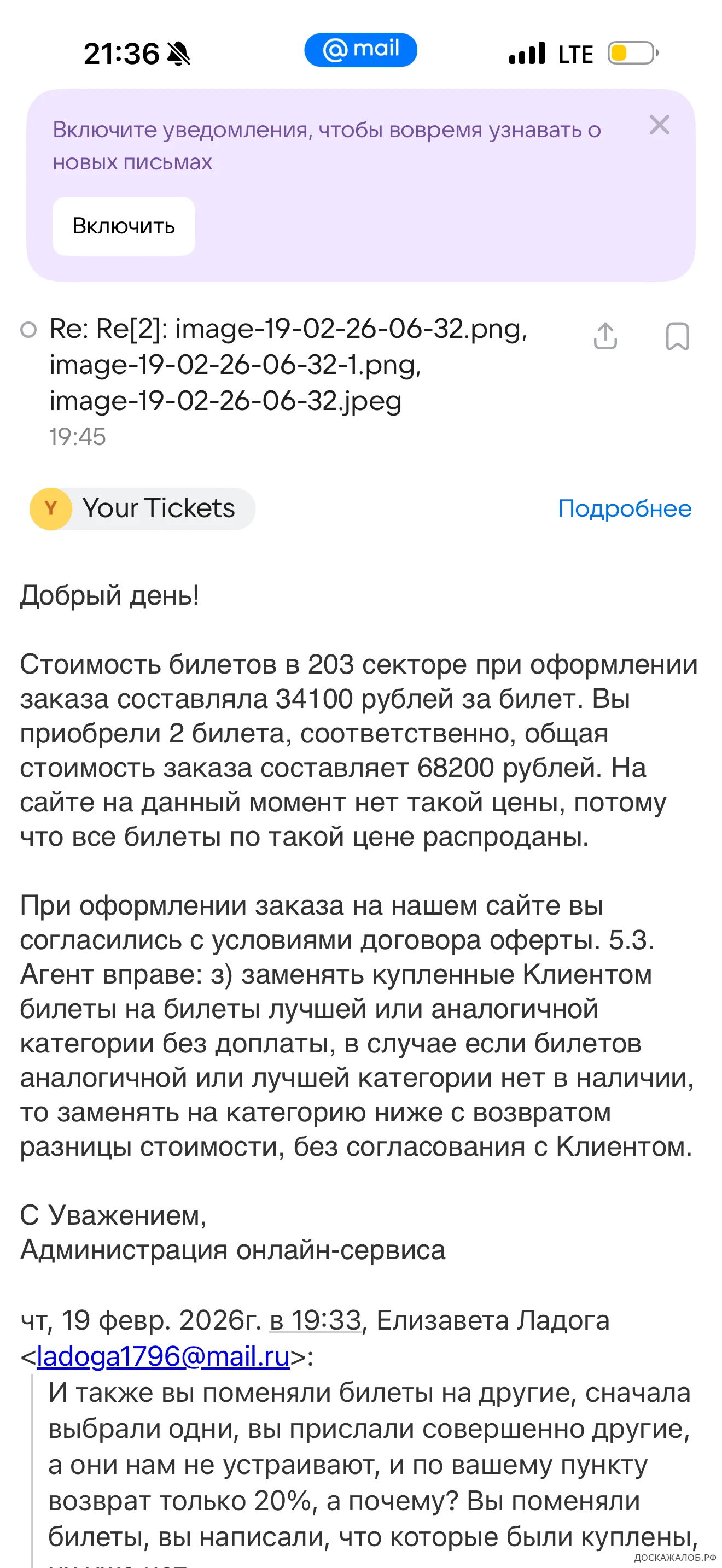Tap the ladoga1796@mail.ru email link

(163, 1357)
